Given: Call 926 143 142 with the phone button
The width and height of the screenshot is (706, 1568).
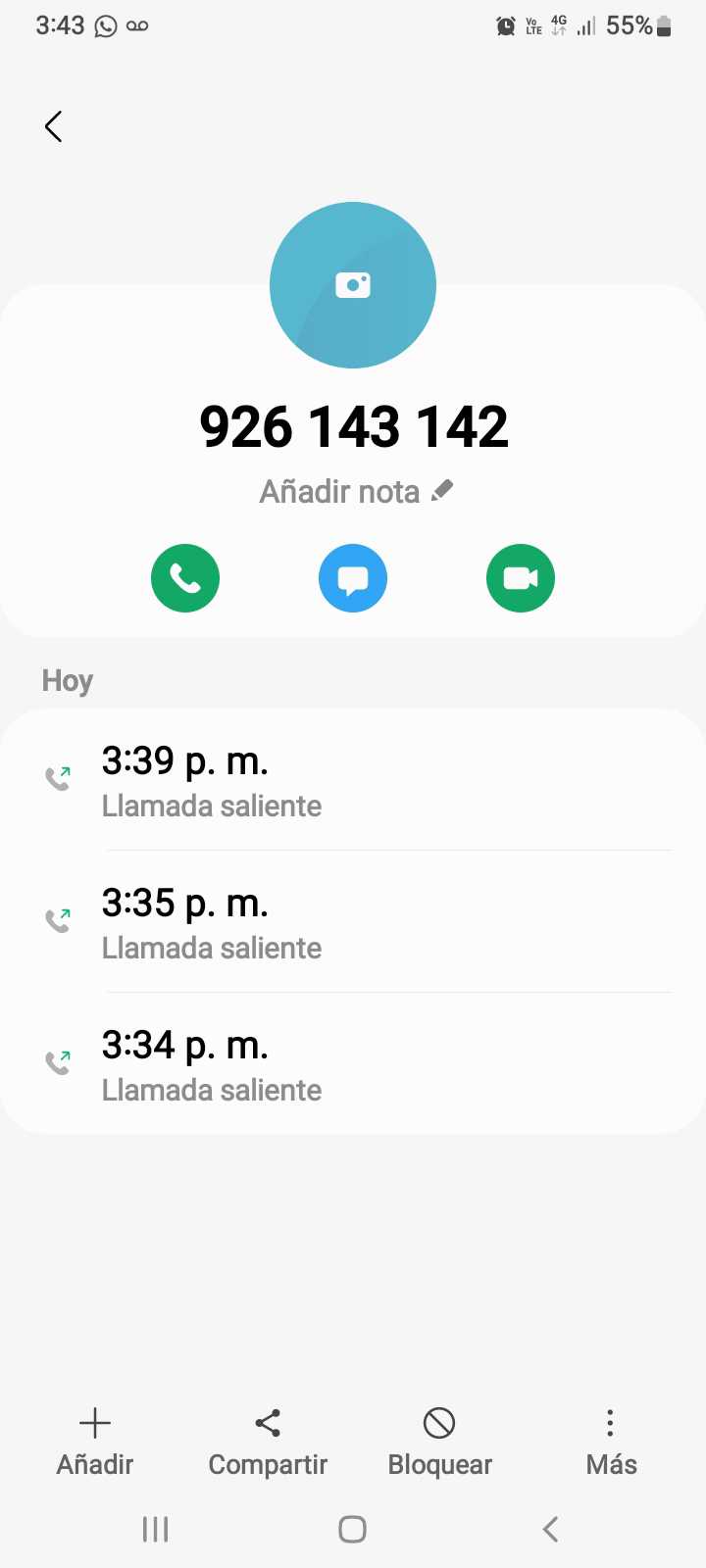Looking at the screenshot, I should [185, 578].
